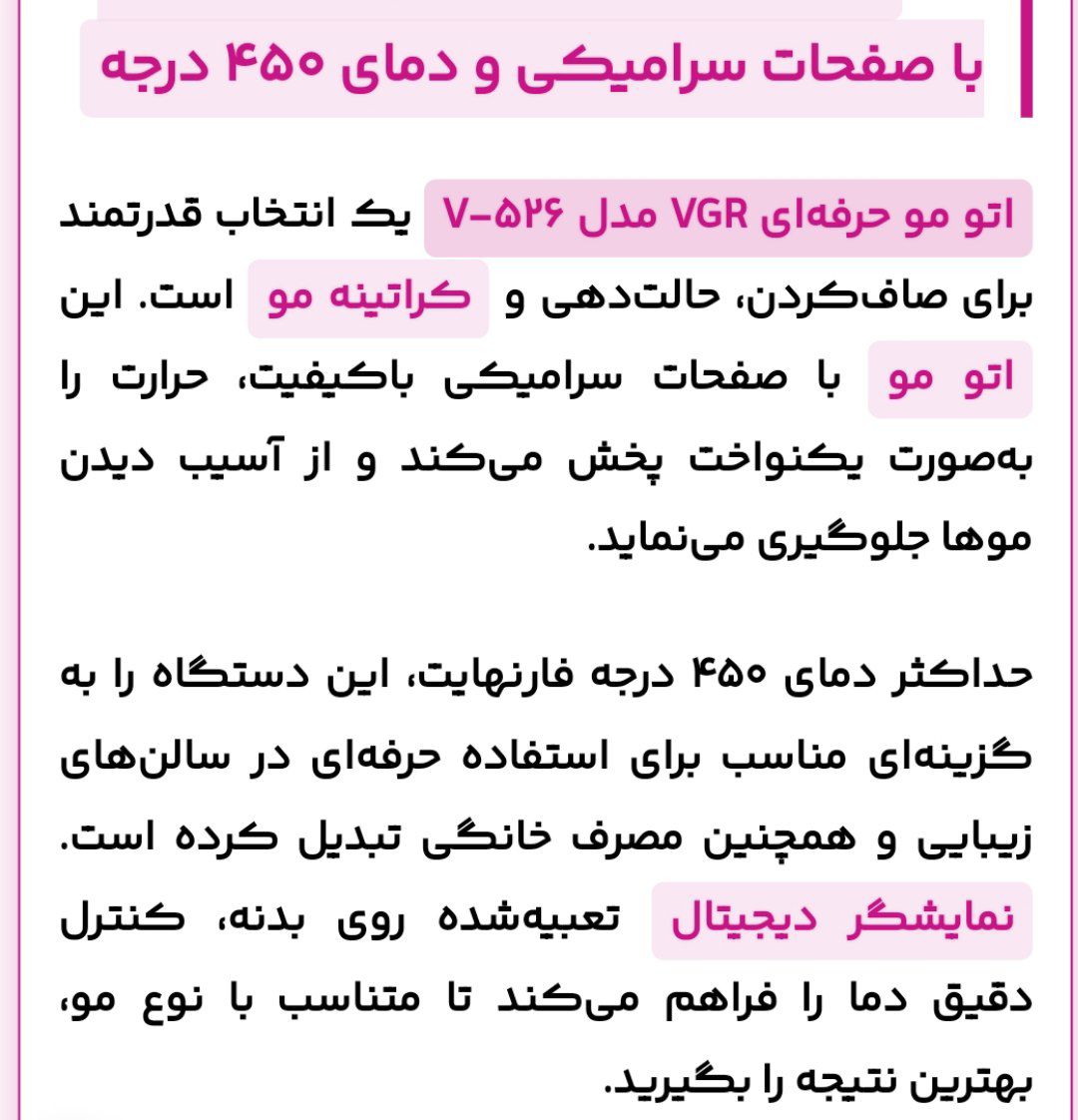Image resolution: width=1078 pixels, height=1120 pixels.
Task: Follow the کراتینه مو link
Action: click(x=368, y=297)
